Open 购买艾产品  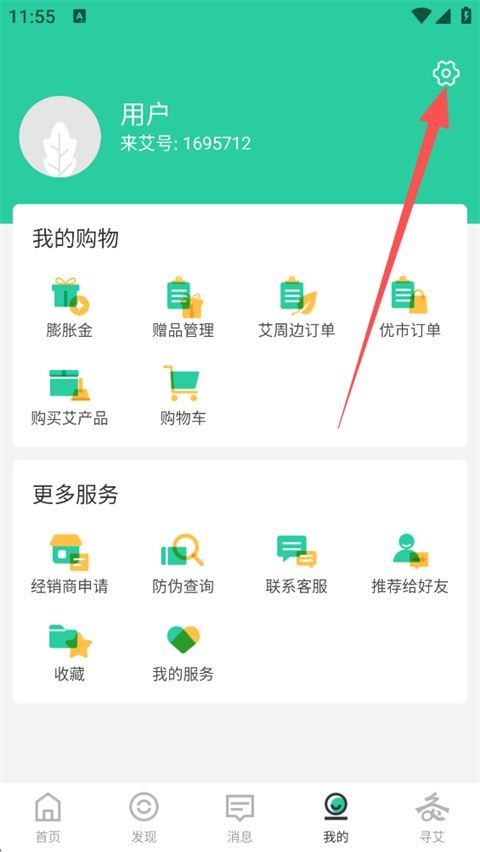(69, 396)
